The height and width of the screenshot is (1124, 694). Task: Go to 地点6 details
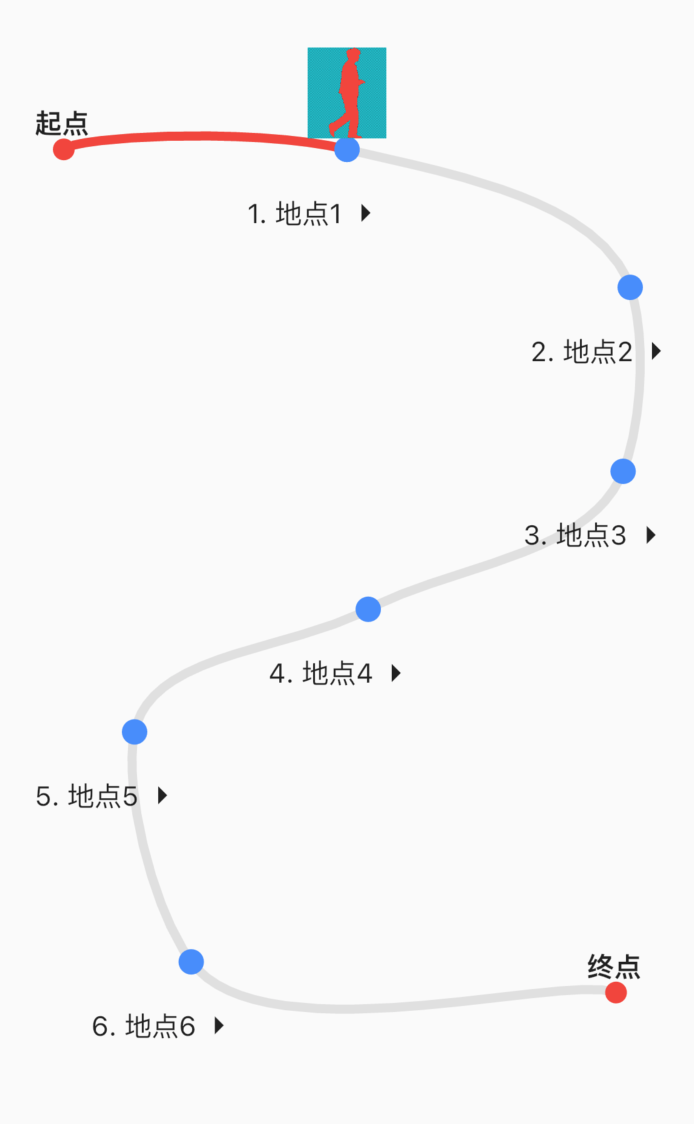158,1027
